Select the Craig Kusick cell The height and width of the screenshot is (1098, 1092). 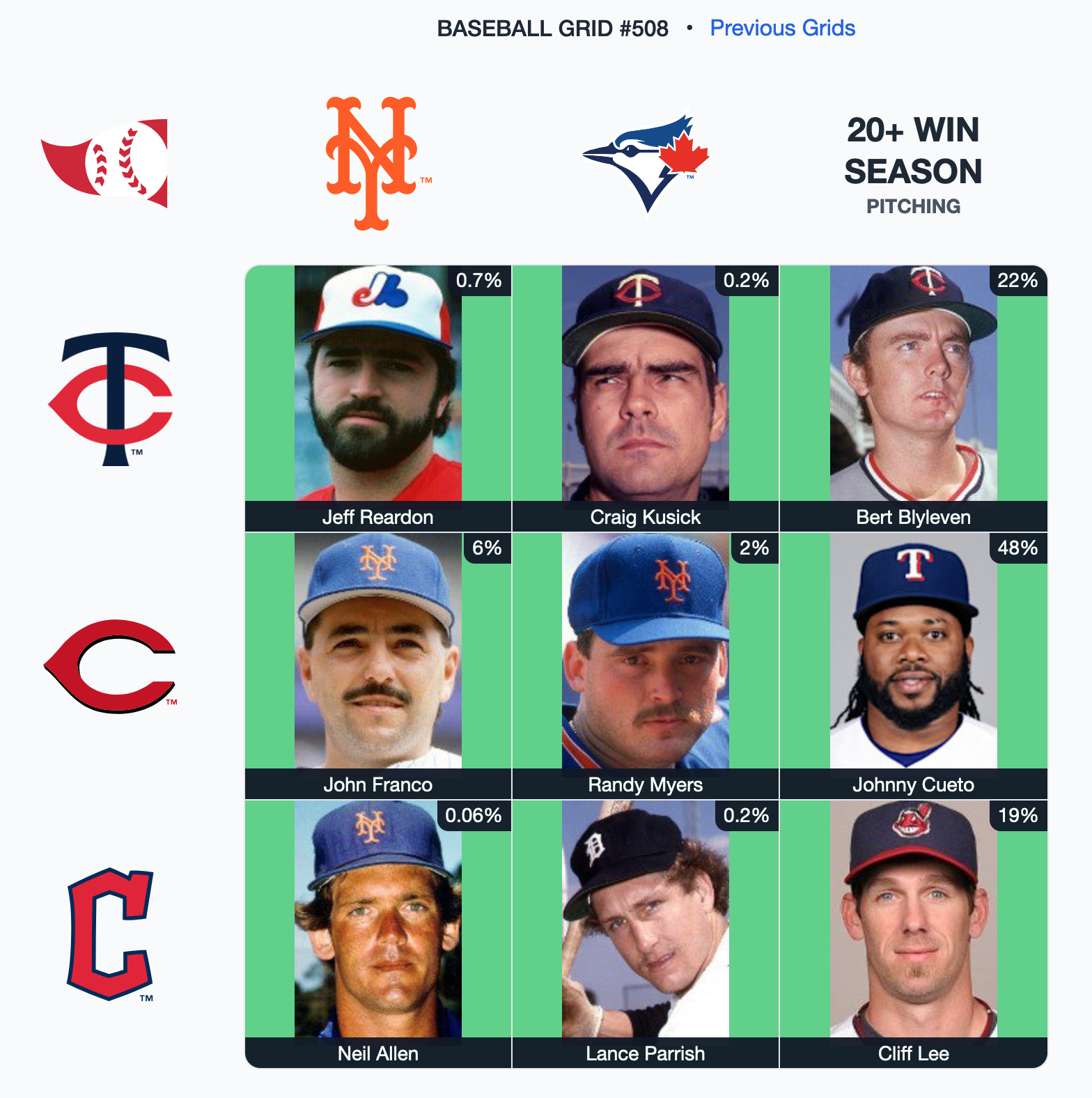[645, 398]
